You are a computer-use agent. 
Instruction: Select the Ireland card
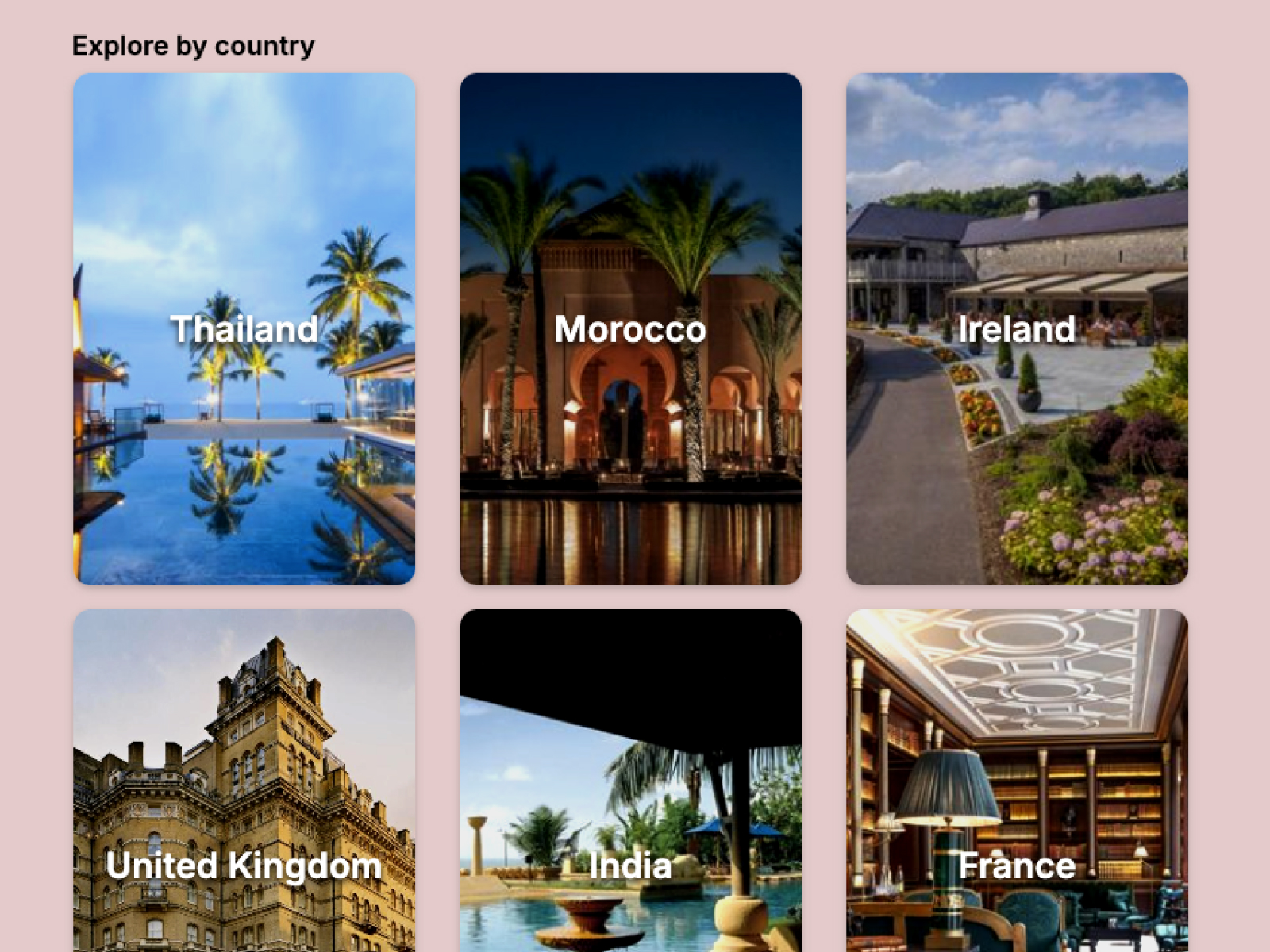coord(1017,328)
